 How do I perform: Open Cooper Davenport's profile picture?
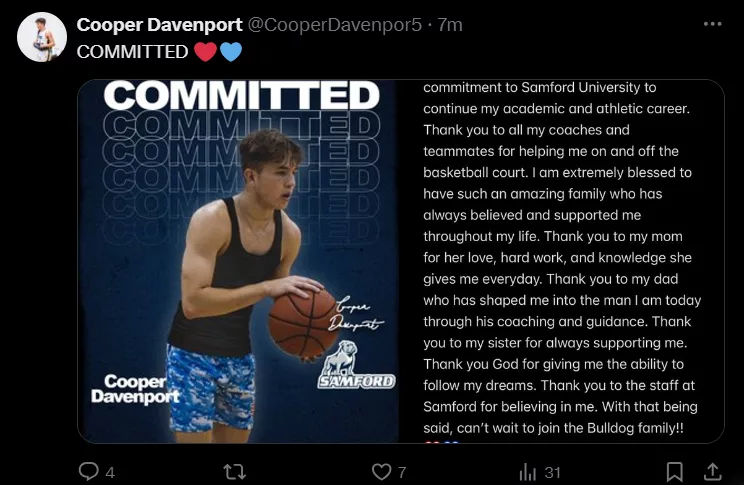pos(41,38)
